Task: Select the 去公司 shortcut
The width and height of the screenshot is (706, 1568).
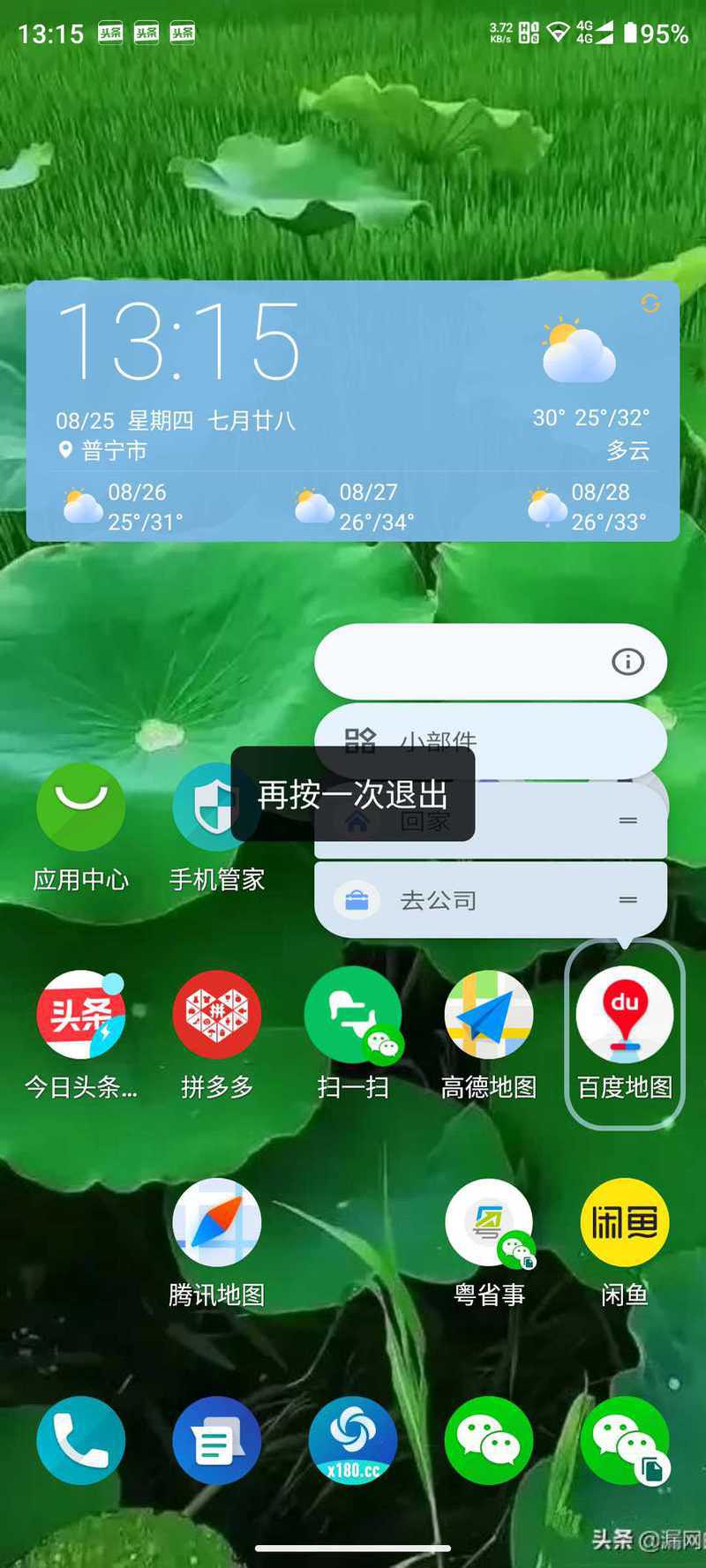Action: coord(491,900)
